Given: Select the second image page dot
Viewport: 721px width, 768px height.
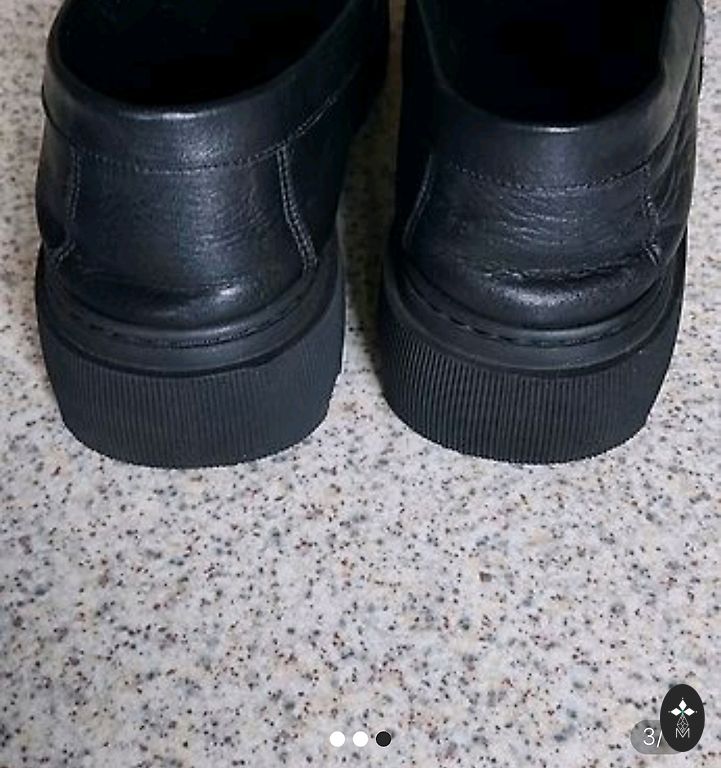Looking at the screenshot, I should pos(360,739).
